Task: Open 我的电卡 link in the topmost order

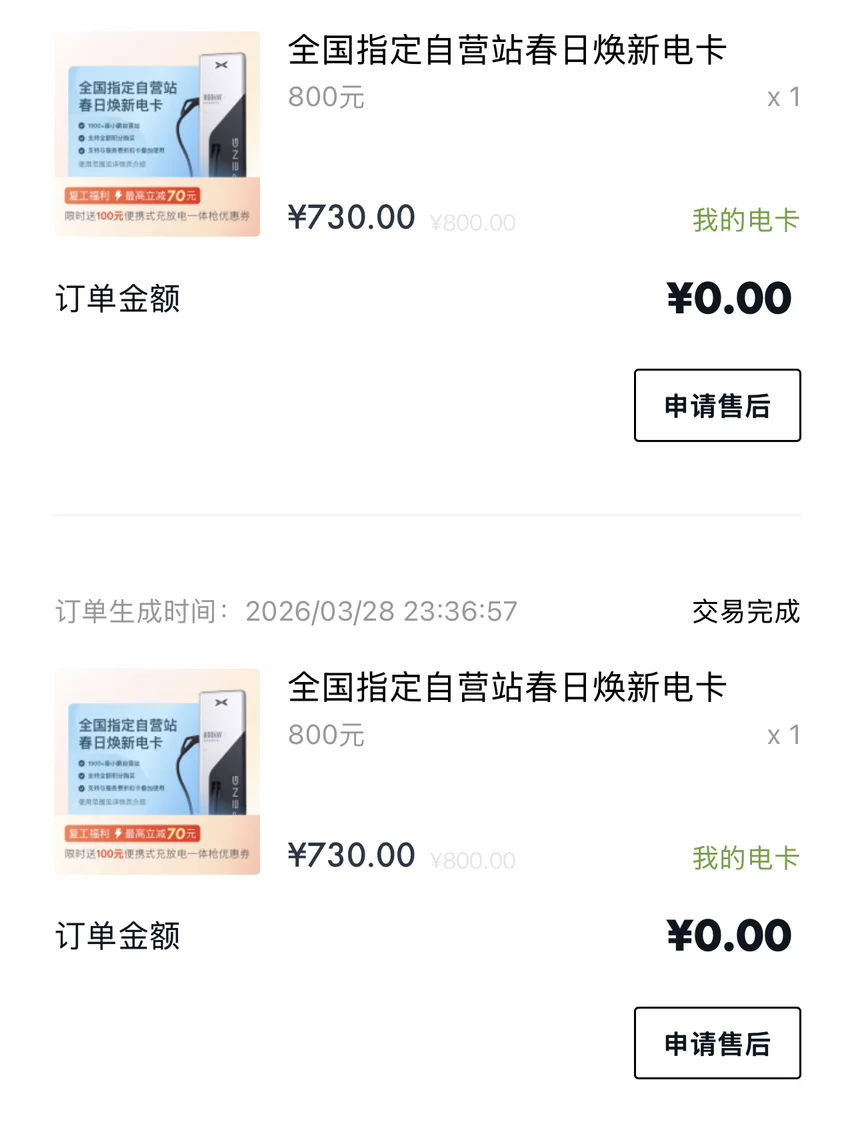Action: [x=746, y=220]
